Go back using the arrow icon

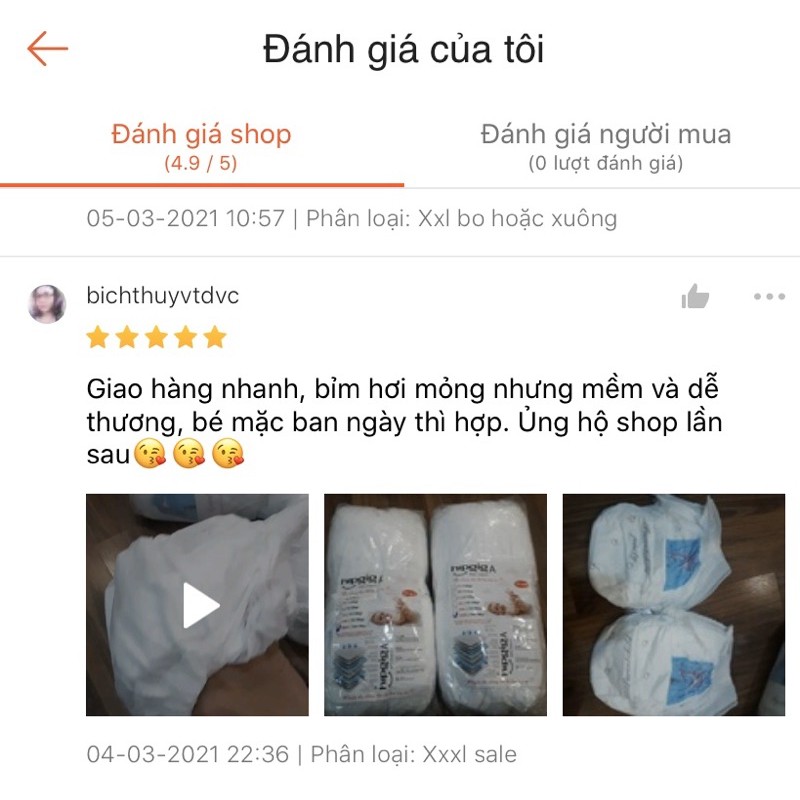(x=47, y=49)
